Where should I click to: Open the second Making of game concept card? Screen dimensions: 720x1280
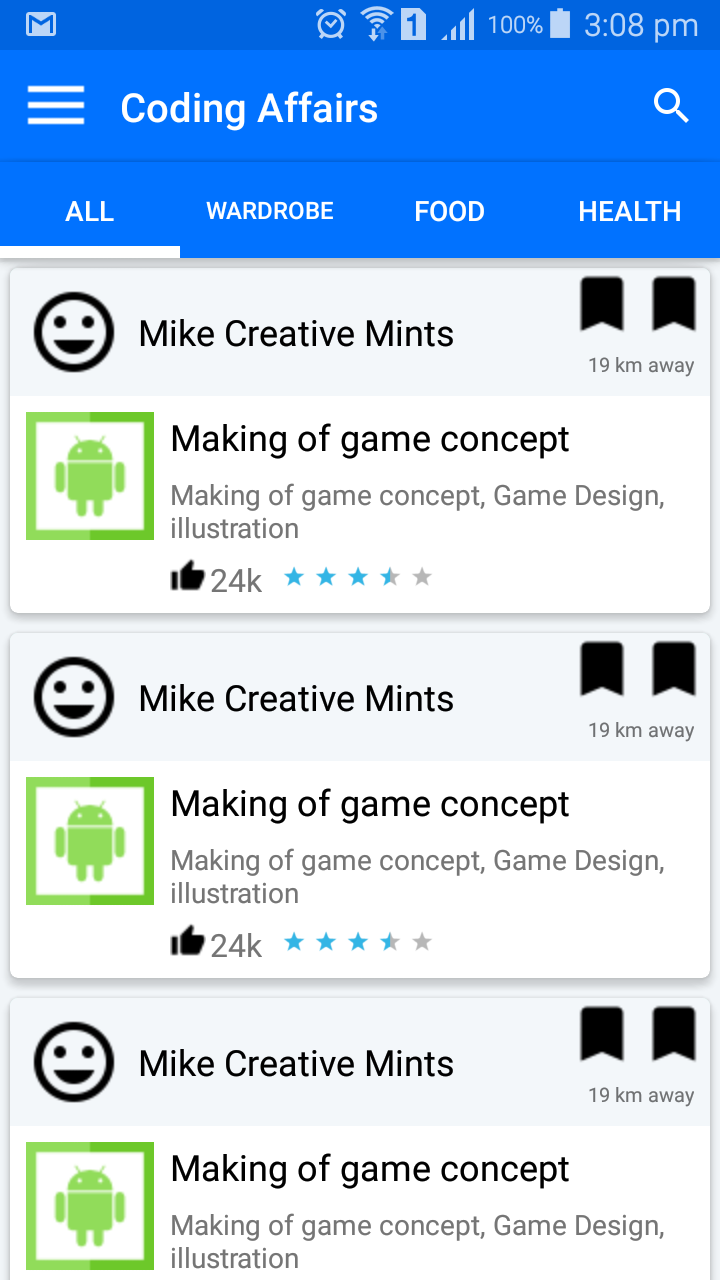[x=370, y=804]
